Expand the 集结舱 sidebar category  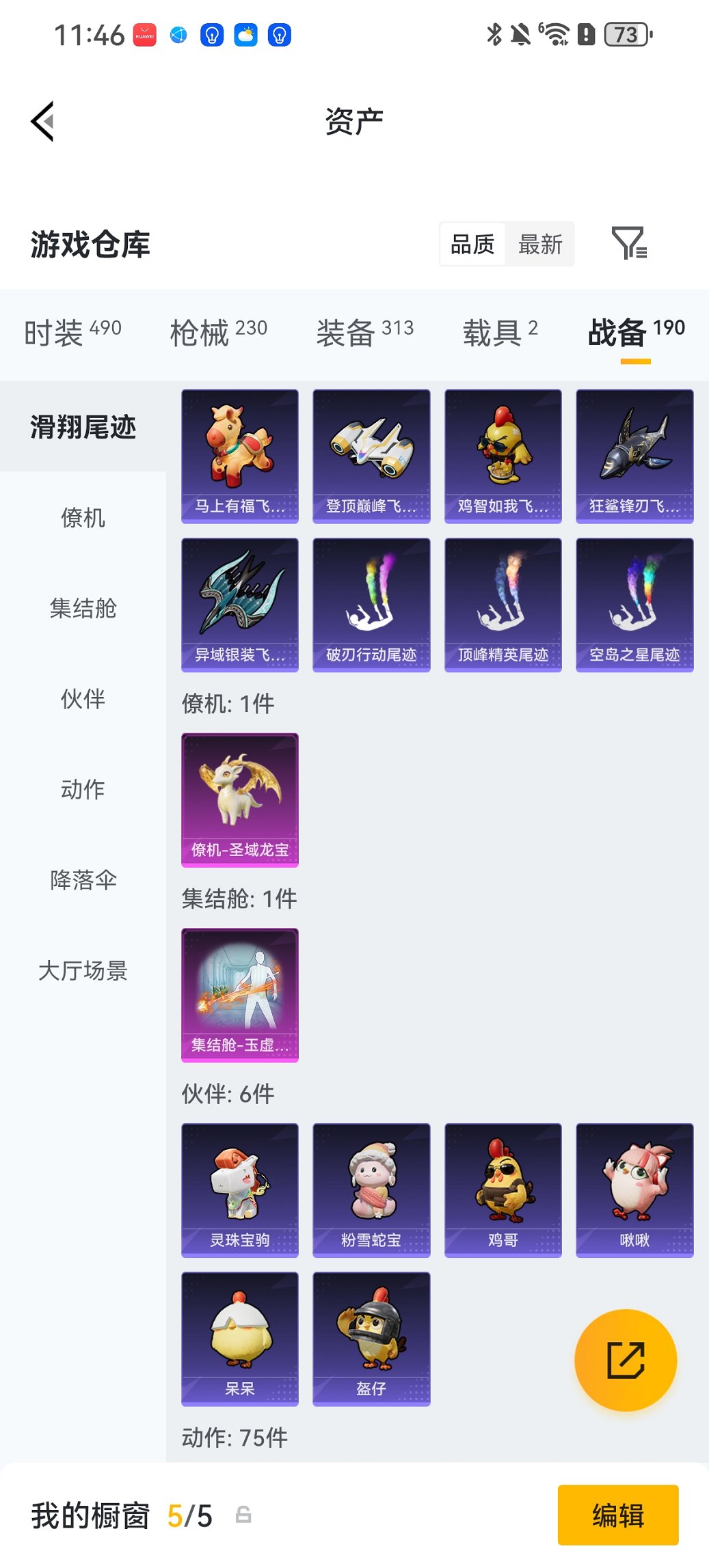[x=83, y=609]
